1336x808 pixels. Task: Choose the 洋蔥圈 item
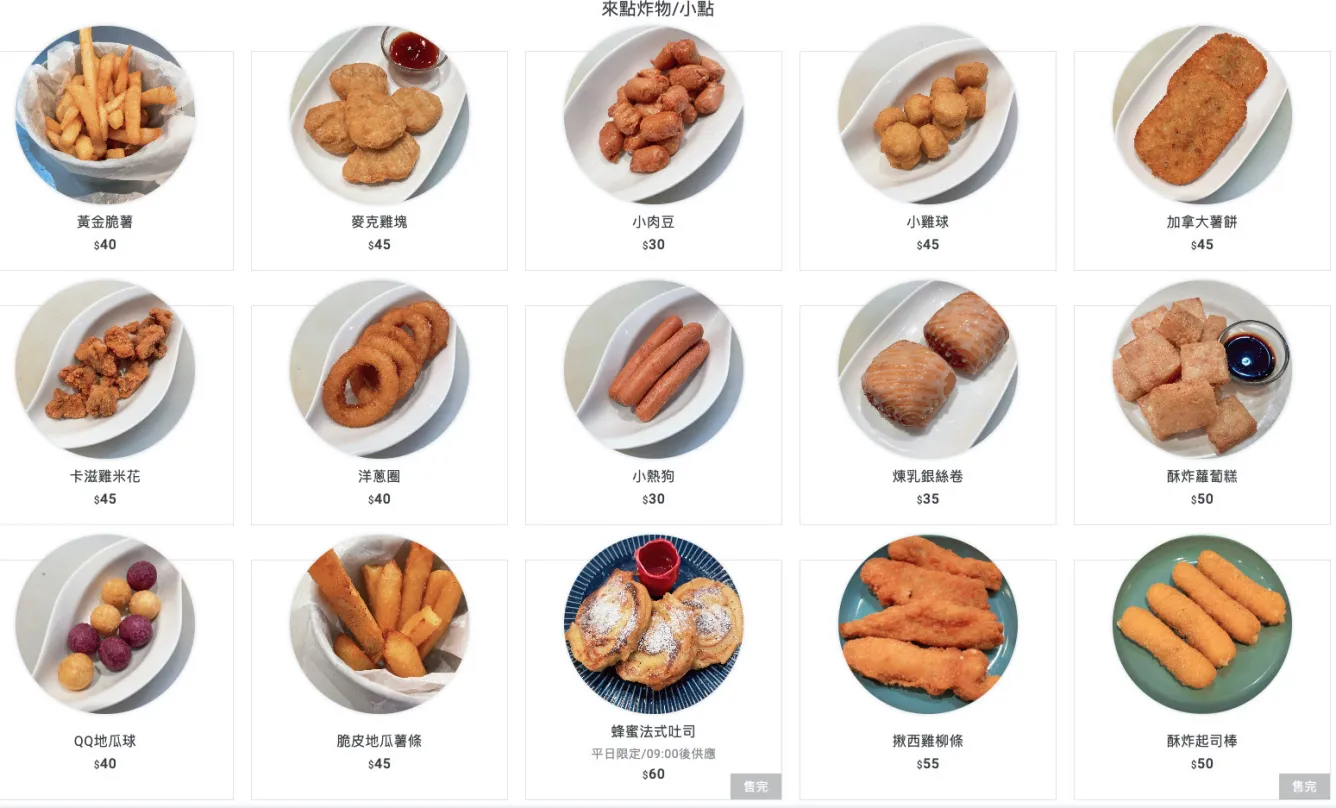379,414
